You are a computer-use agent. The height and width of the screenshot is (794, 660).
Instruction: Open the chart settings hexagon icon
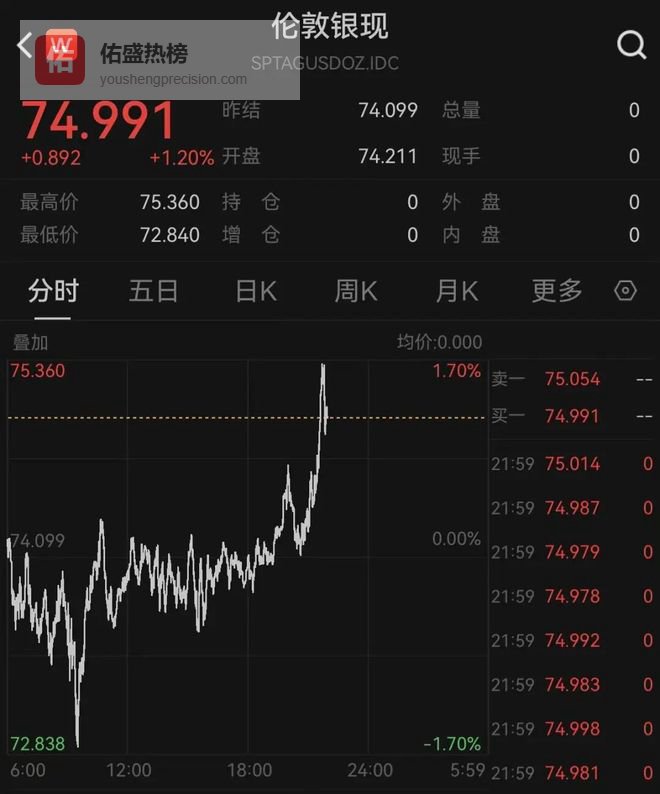625,291
